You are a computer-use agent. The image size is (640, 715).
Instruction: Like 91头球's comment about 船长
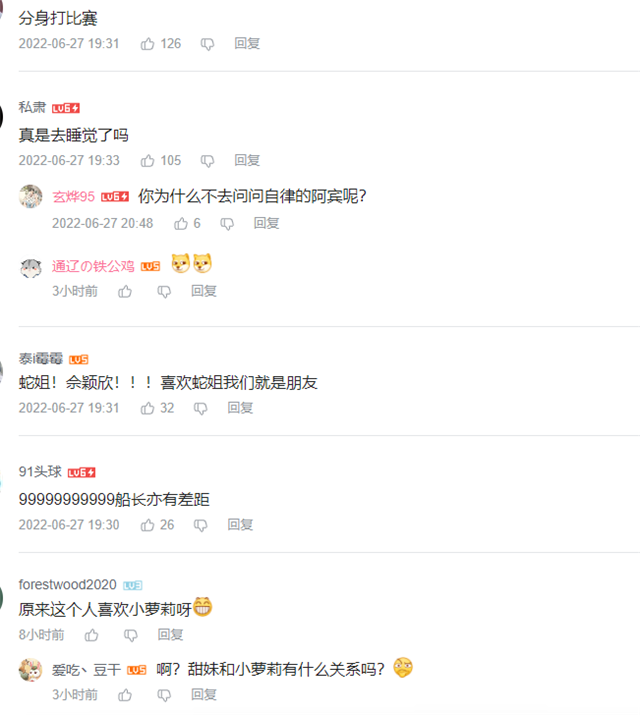pyautogui.click(x=148, y=525)
